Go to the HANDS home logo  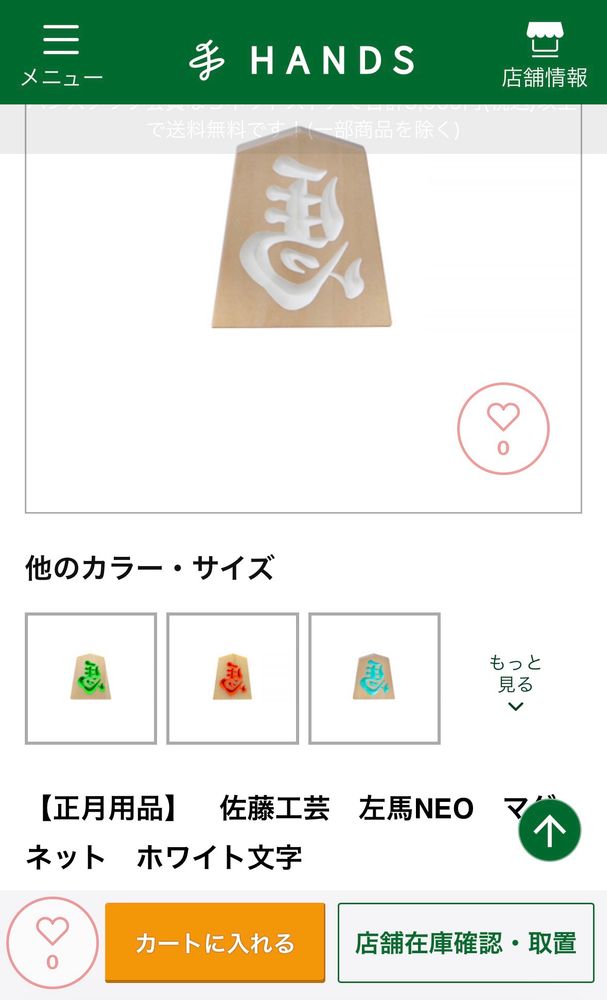[302, 60]
